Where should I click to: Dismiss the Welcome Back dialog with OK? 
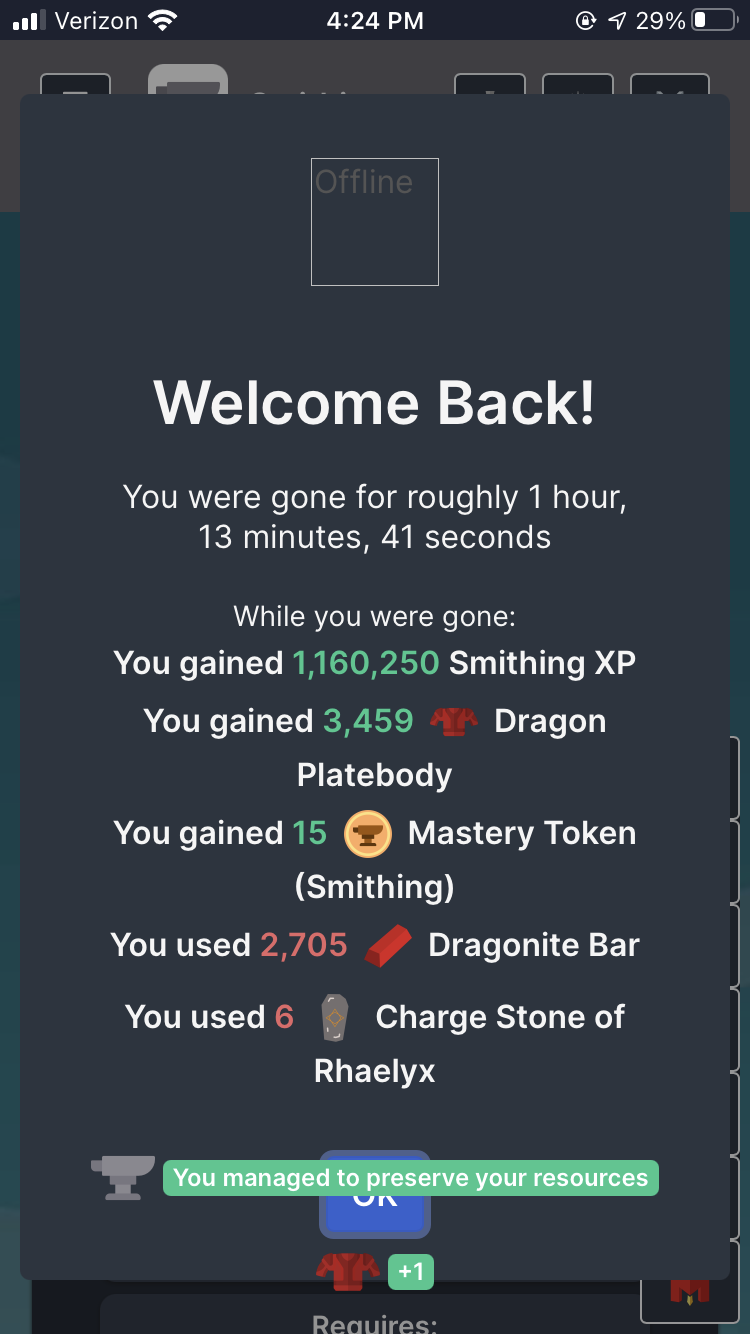click(375, 1216)
